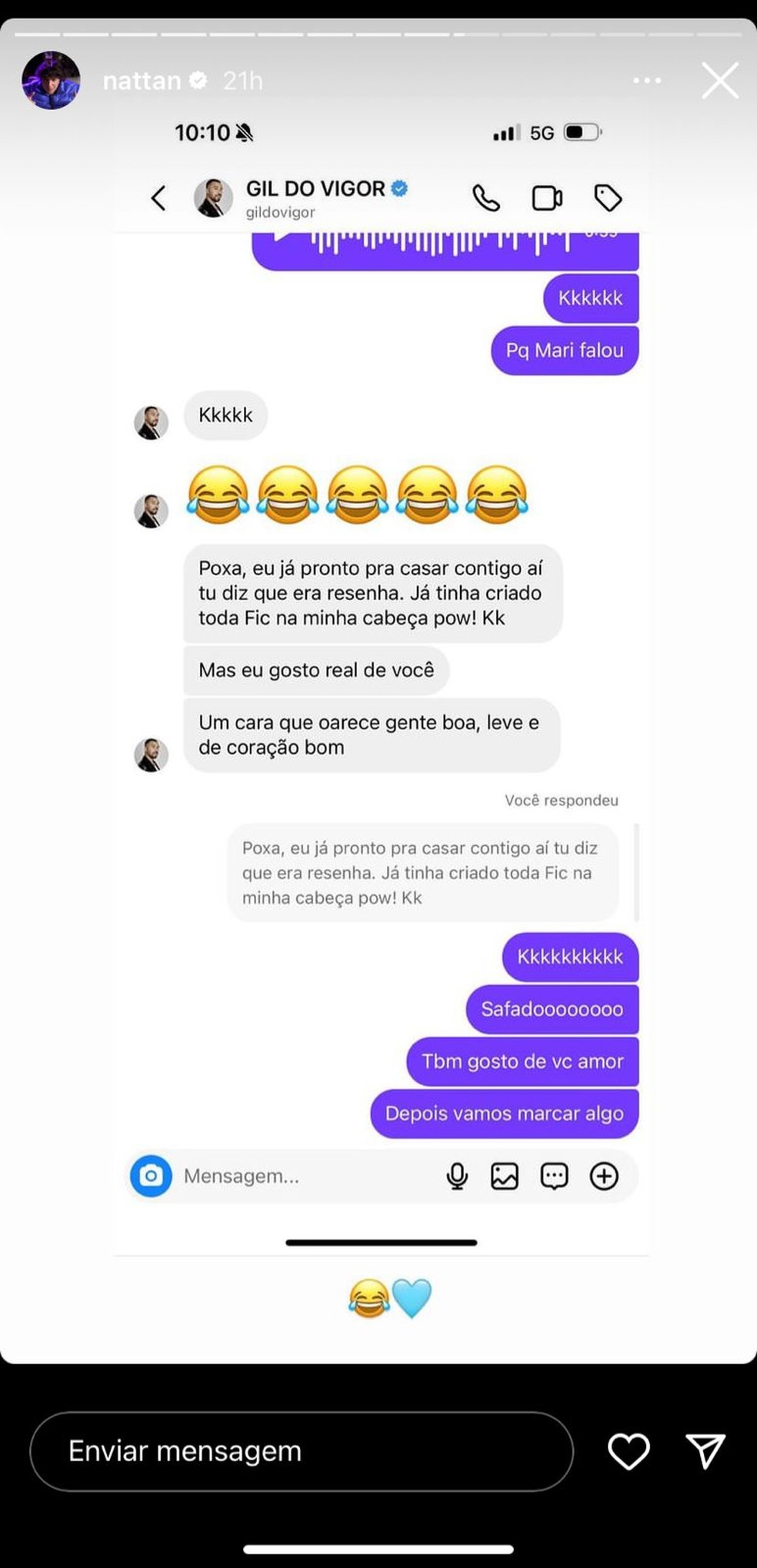Record a voice message with the microphone icon

pyautogui.click(x=455, y=1175)
